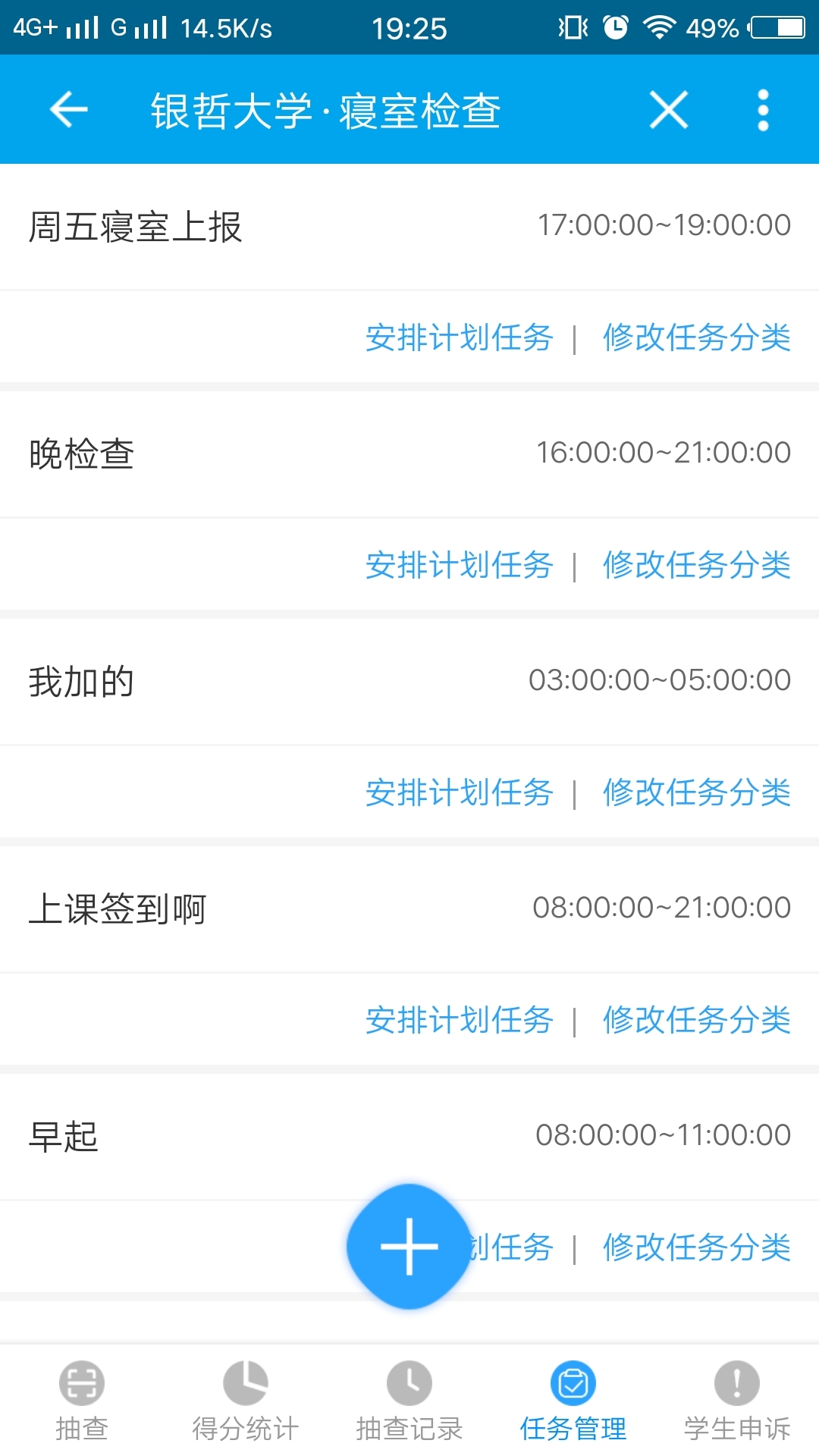Open the three-dot overflow menu

click(x=763, y=110)
